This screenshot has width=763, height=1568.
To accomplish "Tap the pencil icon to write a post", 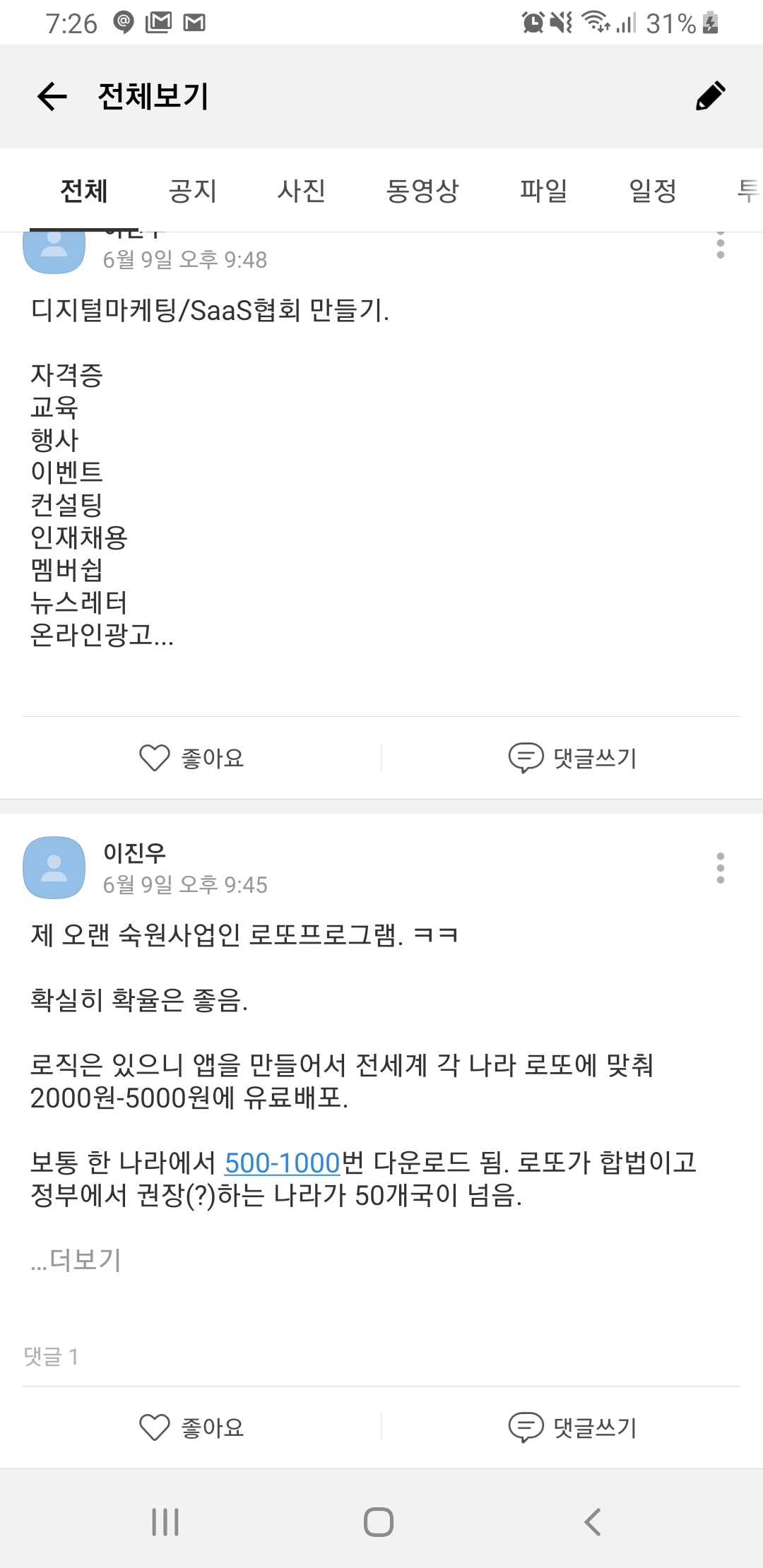I will point(710,96).
